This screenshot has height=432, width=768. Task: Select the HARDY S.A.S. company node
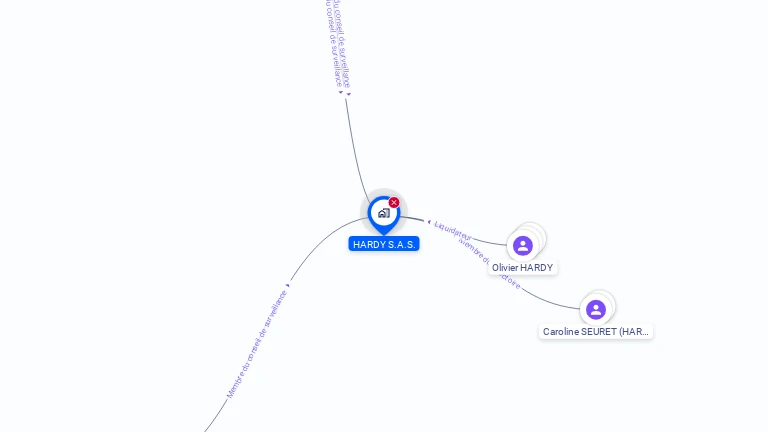click(383, 213)
